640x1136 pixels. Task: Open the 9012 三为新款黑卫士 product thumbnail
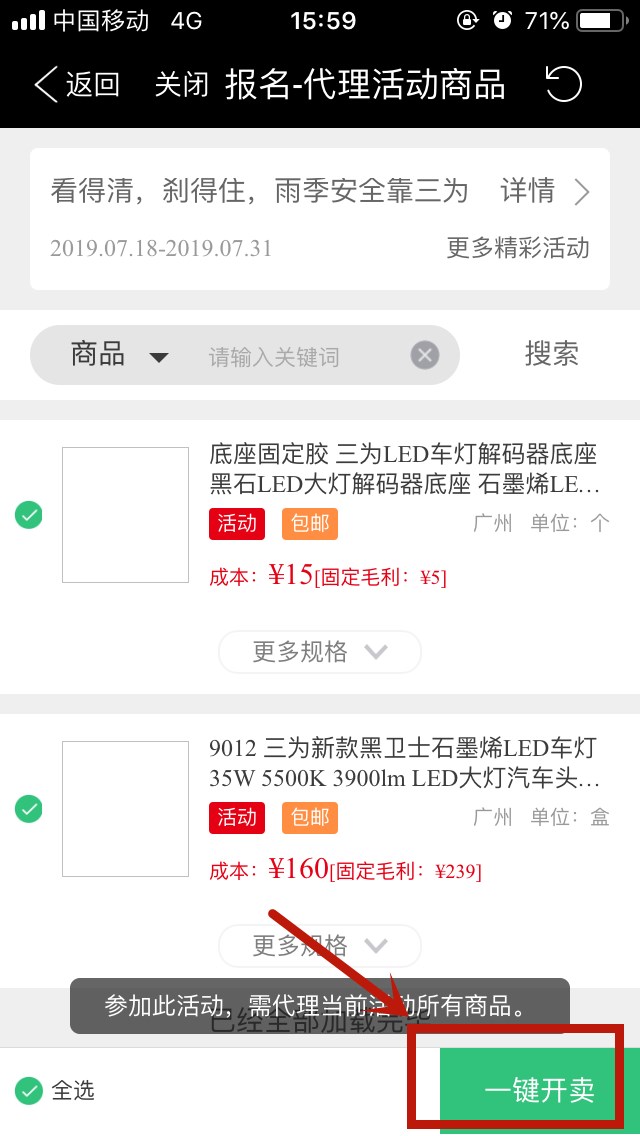pos(125,809)
